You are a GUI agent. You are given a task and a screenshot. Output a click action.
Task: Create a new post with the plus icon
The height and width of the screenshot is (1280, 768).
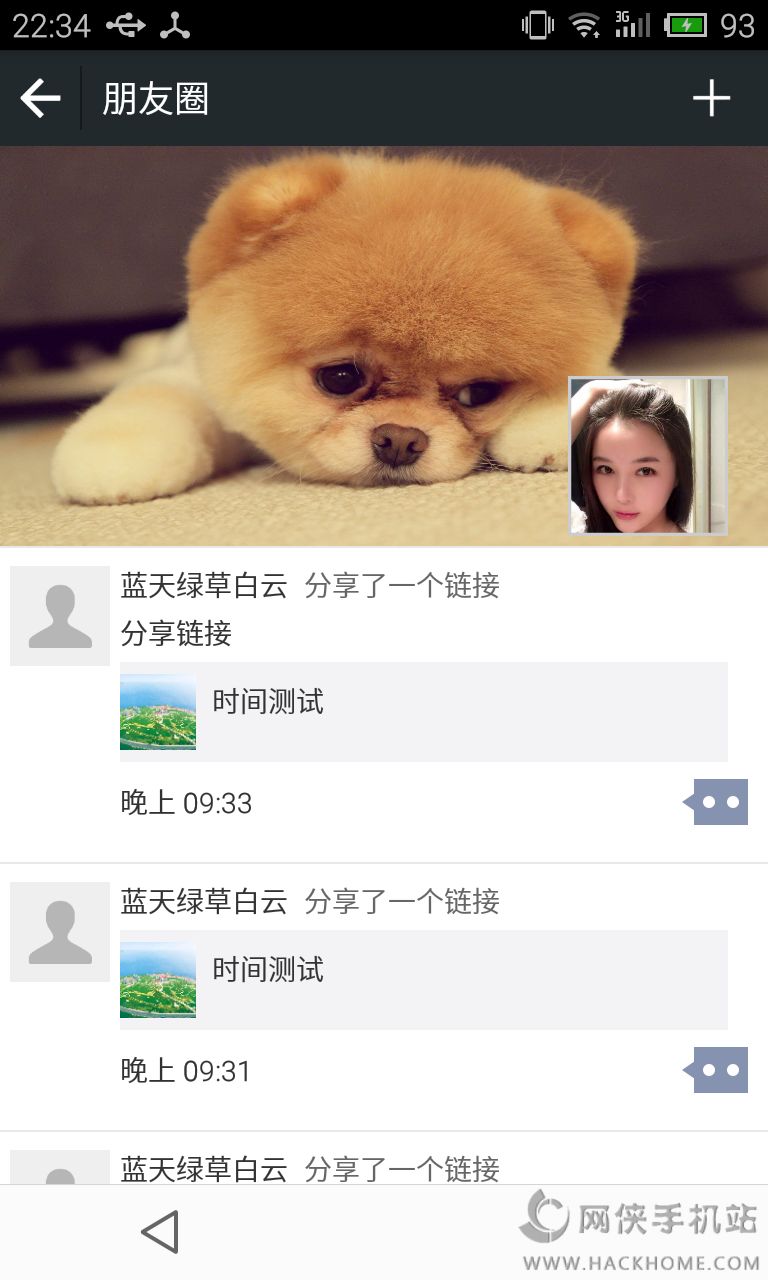[711, 99]
